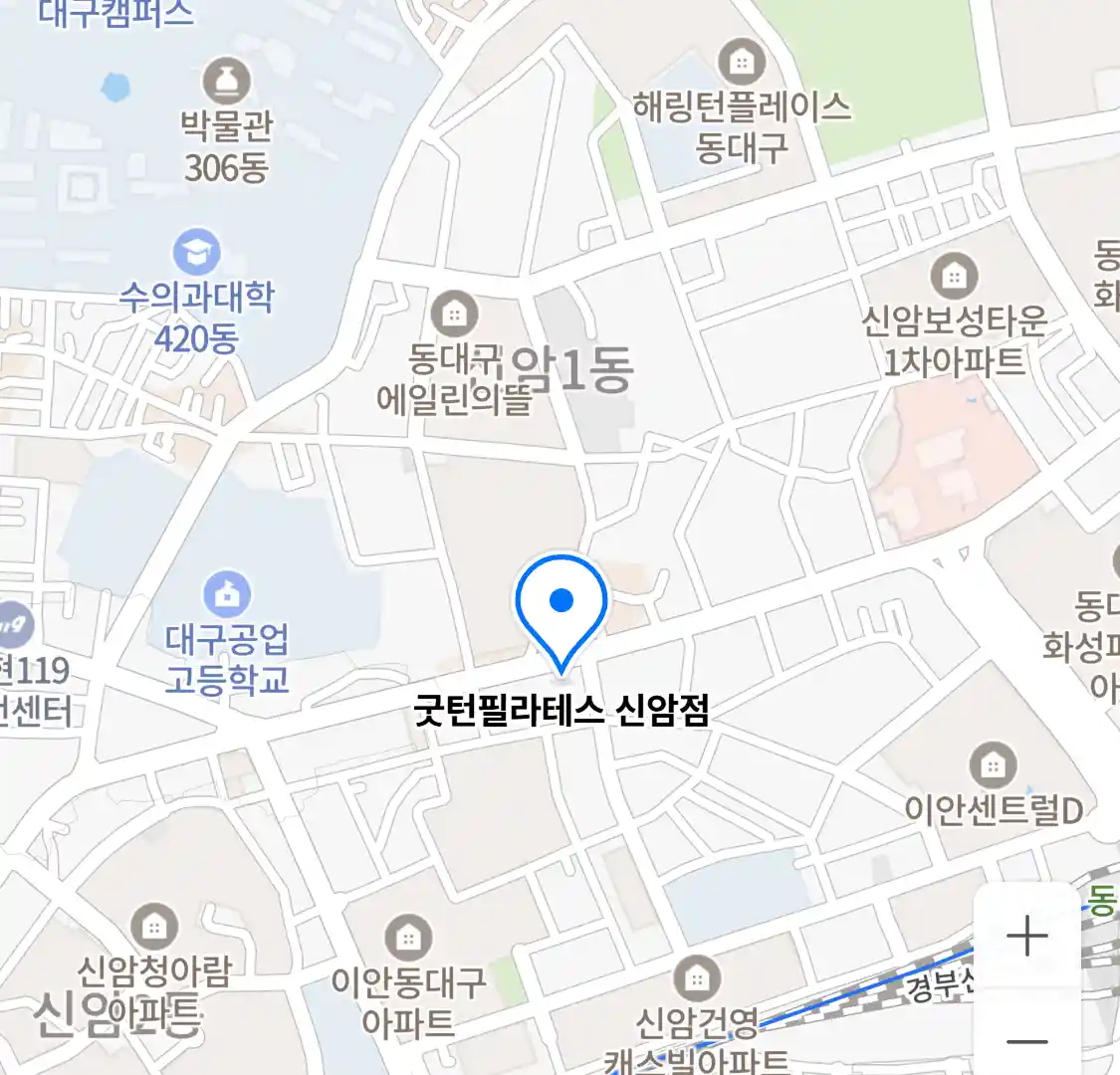
Task: Tap the 이안센트럴D building marker
Action: click(x=992, y=765)
